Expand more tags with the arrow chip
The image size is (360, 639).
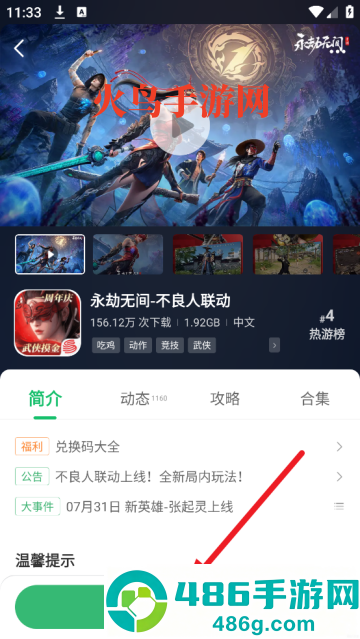pyautogui.click(x=274, y=346)
